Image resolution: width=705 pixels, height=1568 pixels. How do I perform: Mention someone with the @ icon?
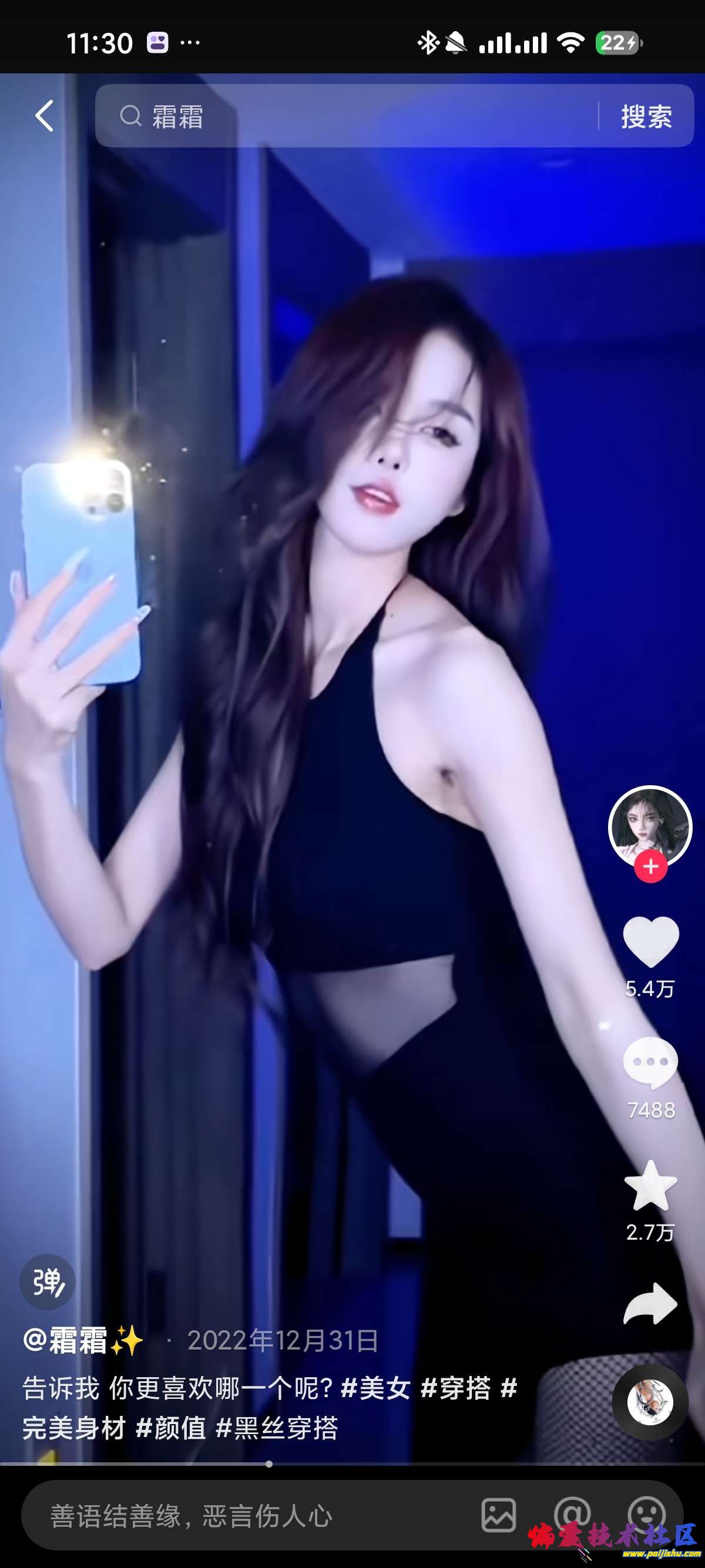click(x=572, y=1515)
